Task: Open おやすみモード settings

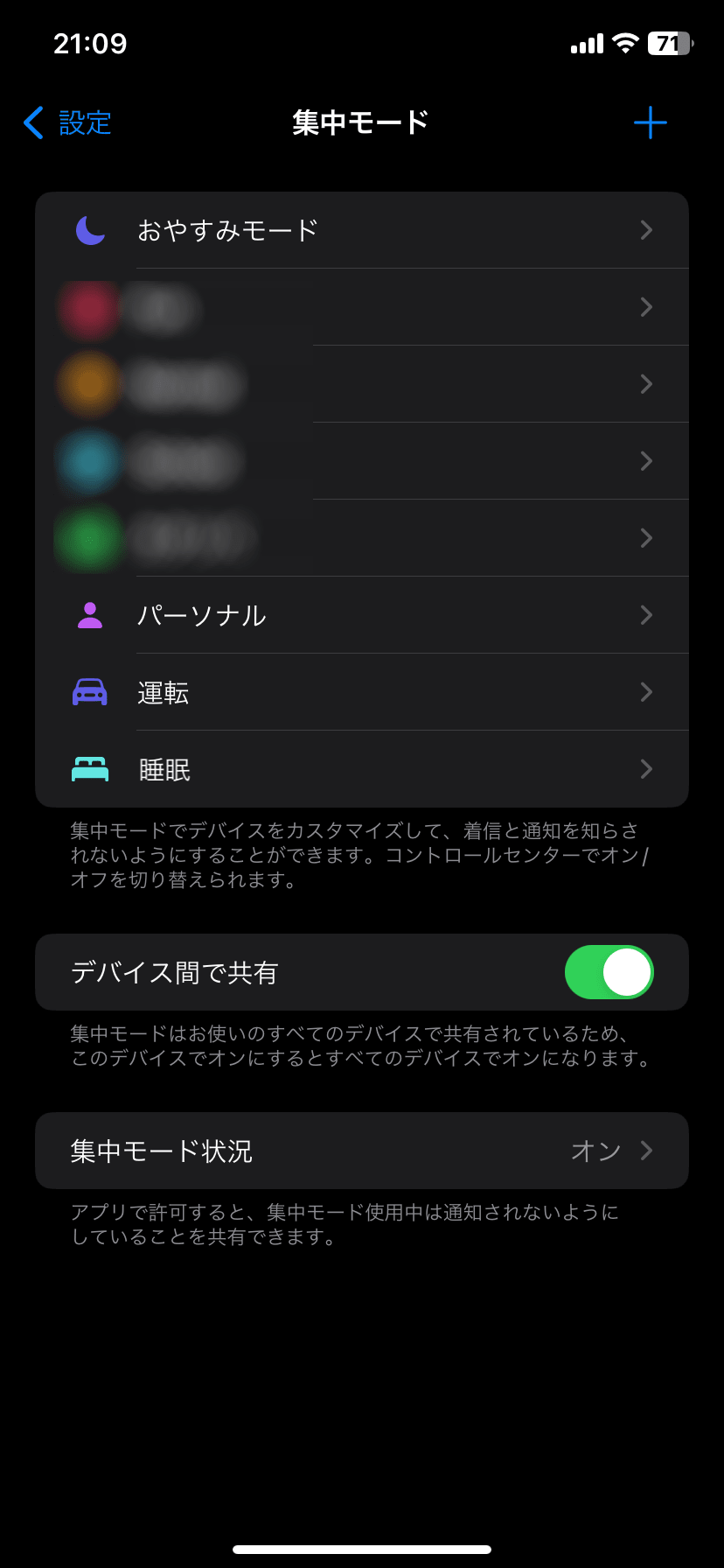Action: (362, 230)
